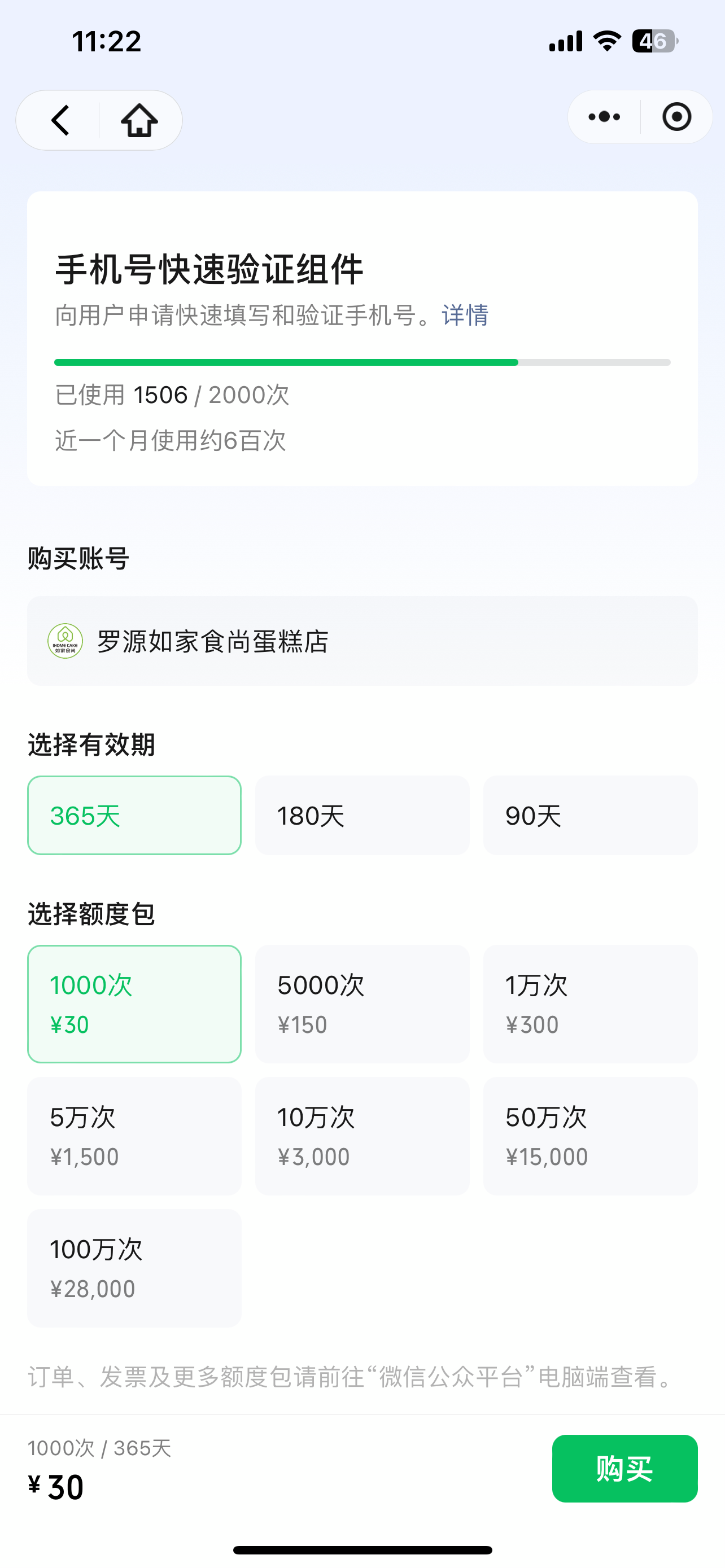725x1568 pixels.
Task: Select the 5万次 ¥1,500 package
Action: (x=134, y=1136)
